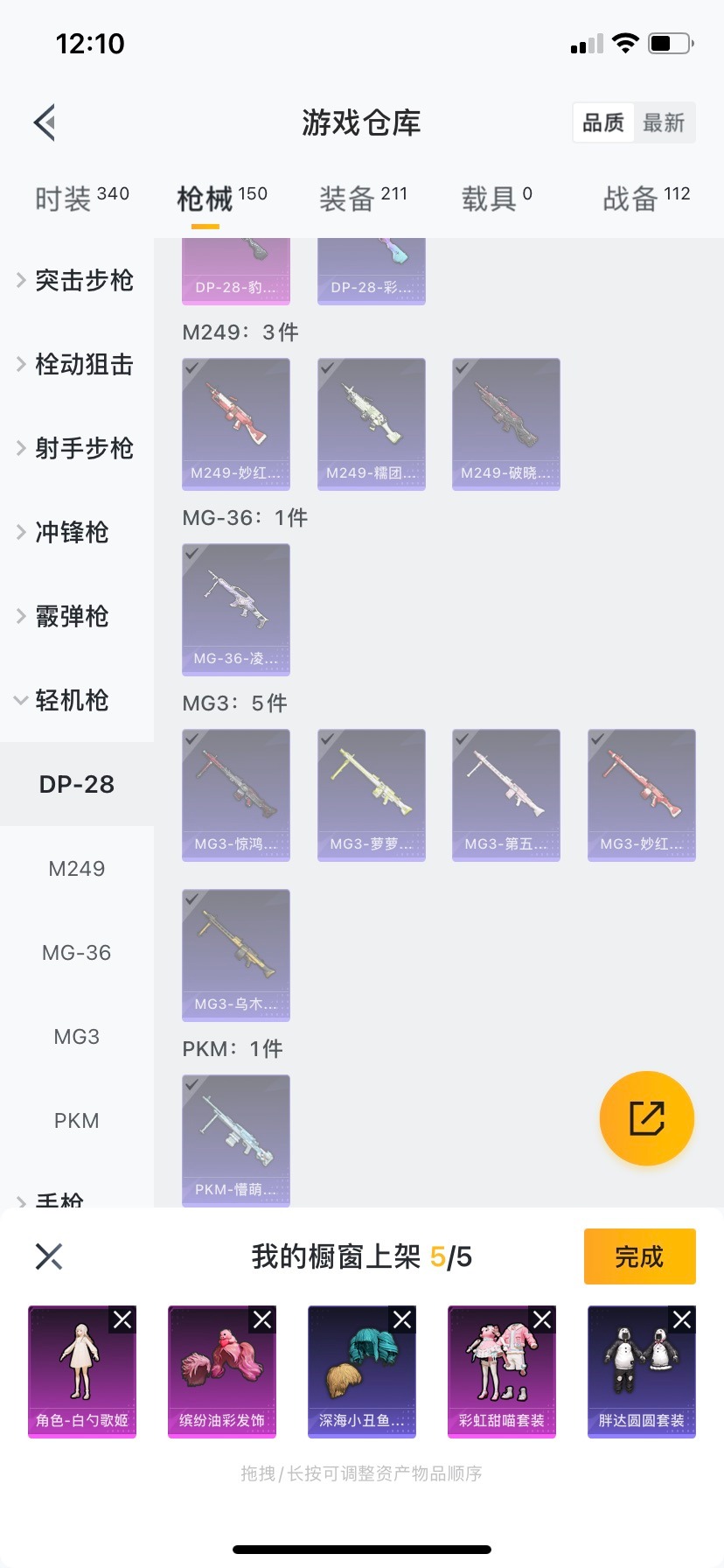This screenshot has height=1568, width=724.
Task: Select the PKM-懵萌 weapon skin
Action: pos(236,1140)
